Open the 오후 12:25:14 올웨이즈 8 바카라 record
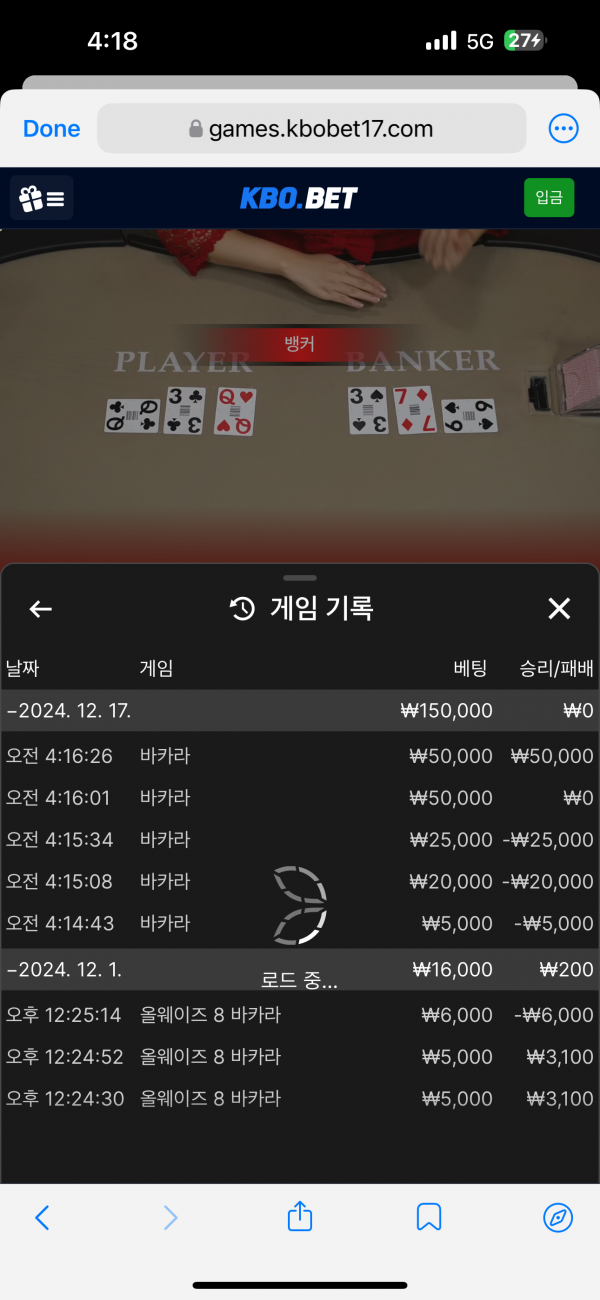600x1300 pixels. coord(300,1015)
